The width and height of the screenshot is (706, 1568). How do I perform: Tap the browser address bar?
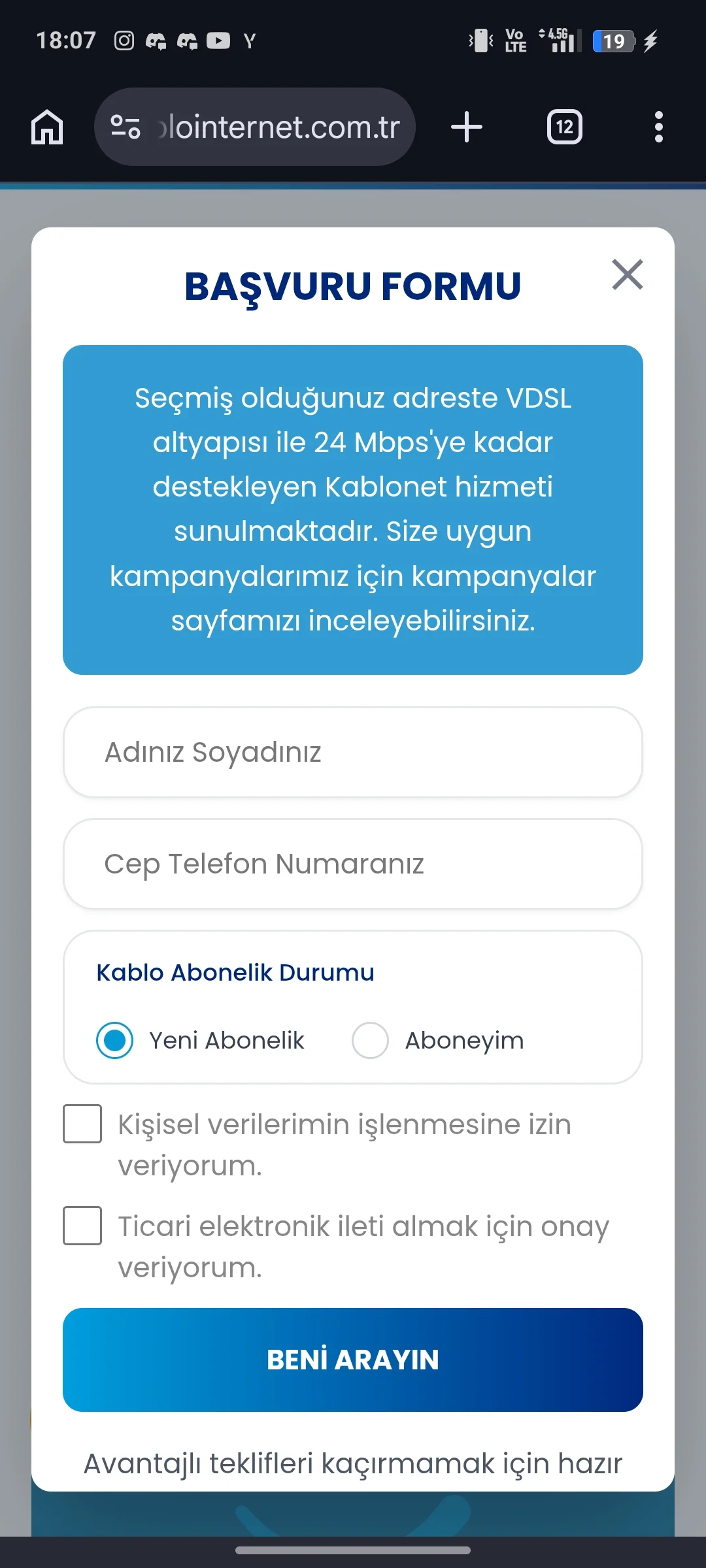point(255,127)
